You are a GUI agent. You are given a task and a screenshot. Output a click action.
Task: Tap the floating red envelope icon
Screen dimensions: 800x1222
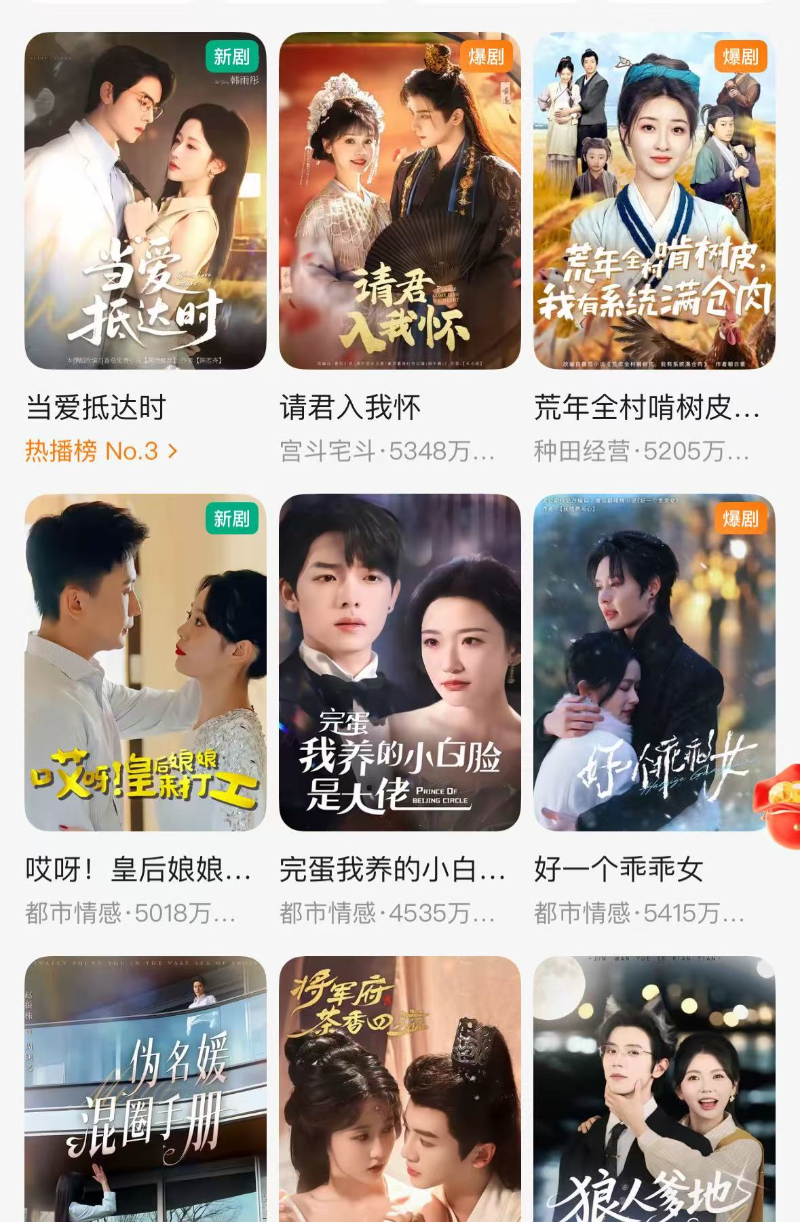click(x=782, y=805)
